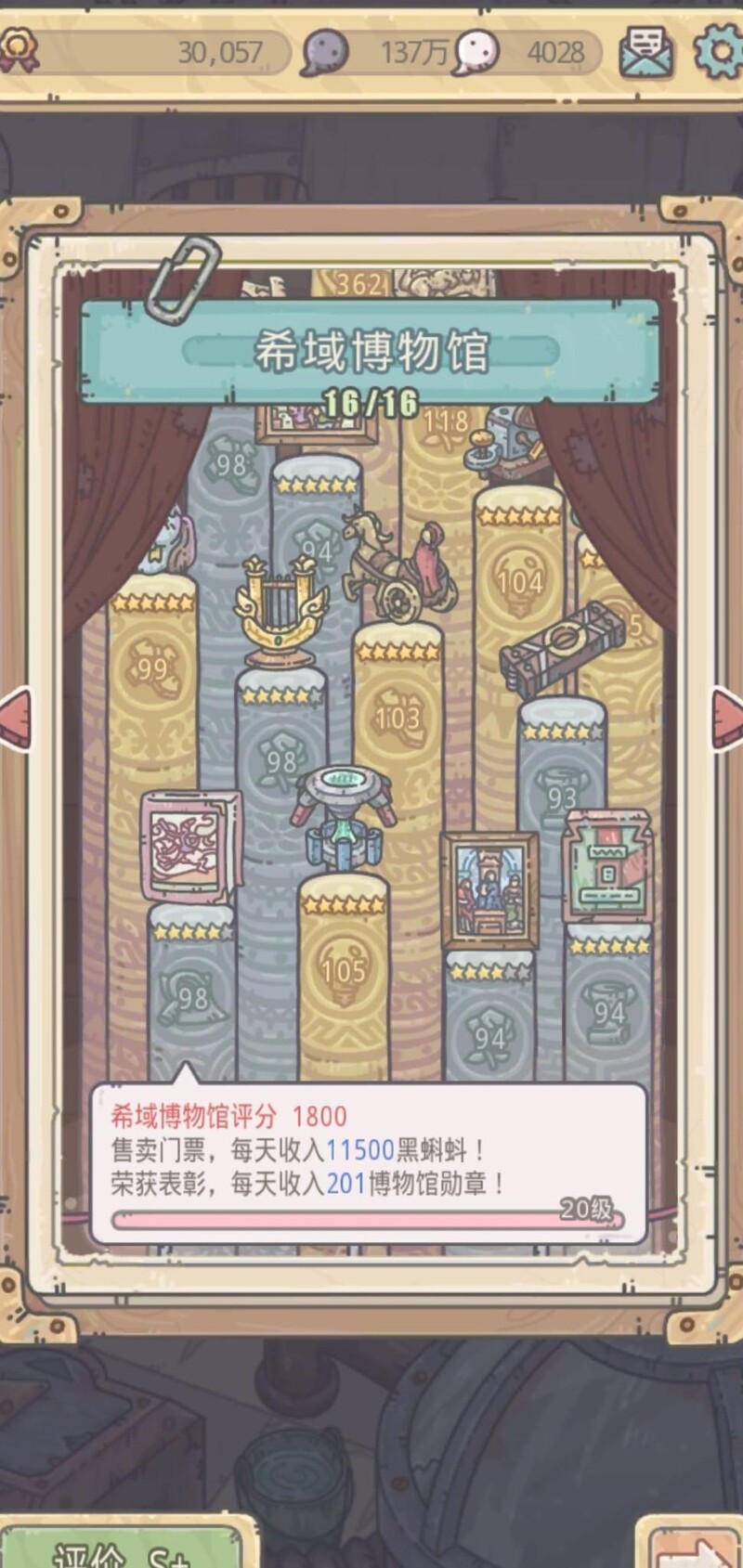Select the framed portrait painting exhibit
Viewport: 743px width, 1568px height.
click(489, 891)
